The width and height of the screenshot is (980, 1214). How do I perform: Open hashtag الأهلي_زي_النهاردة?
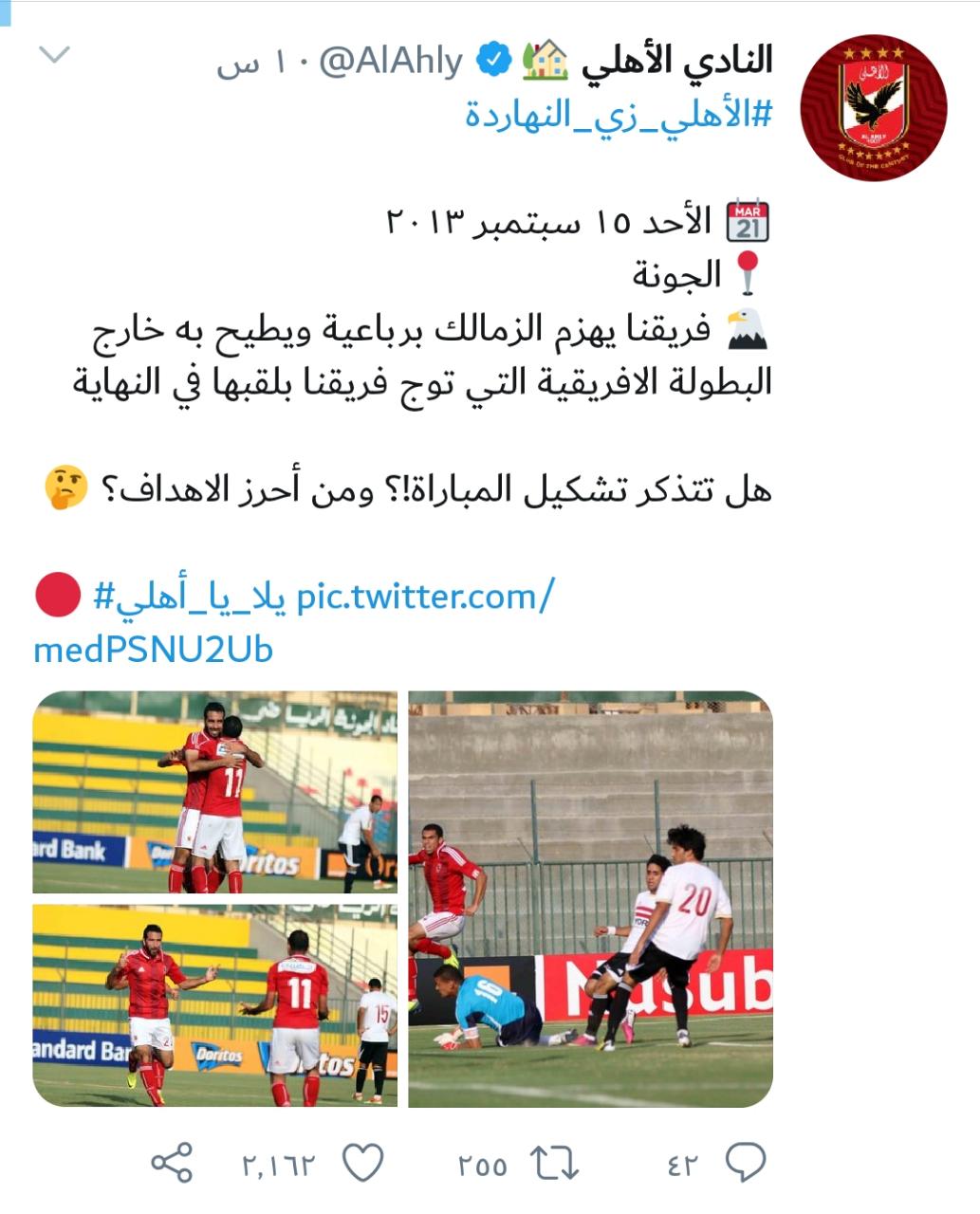(618, 114)
